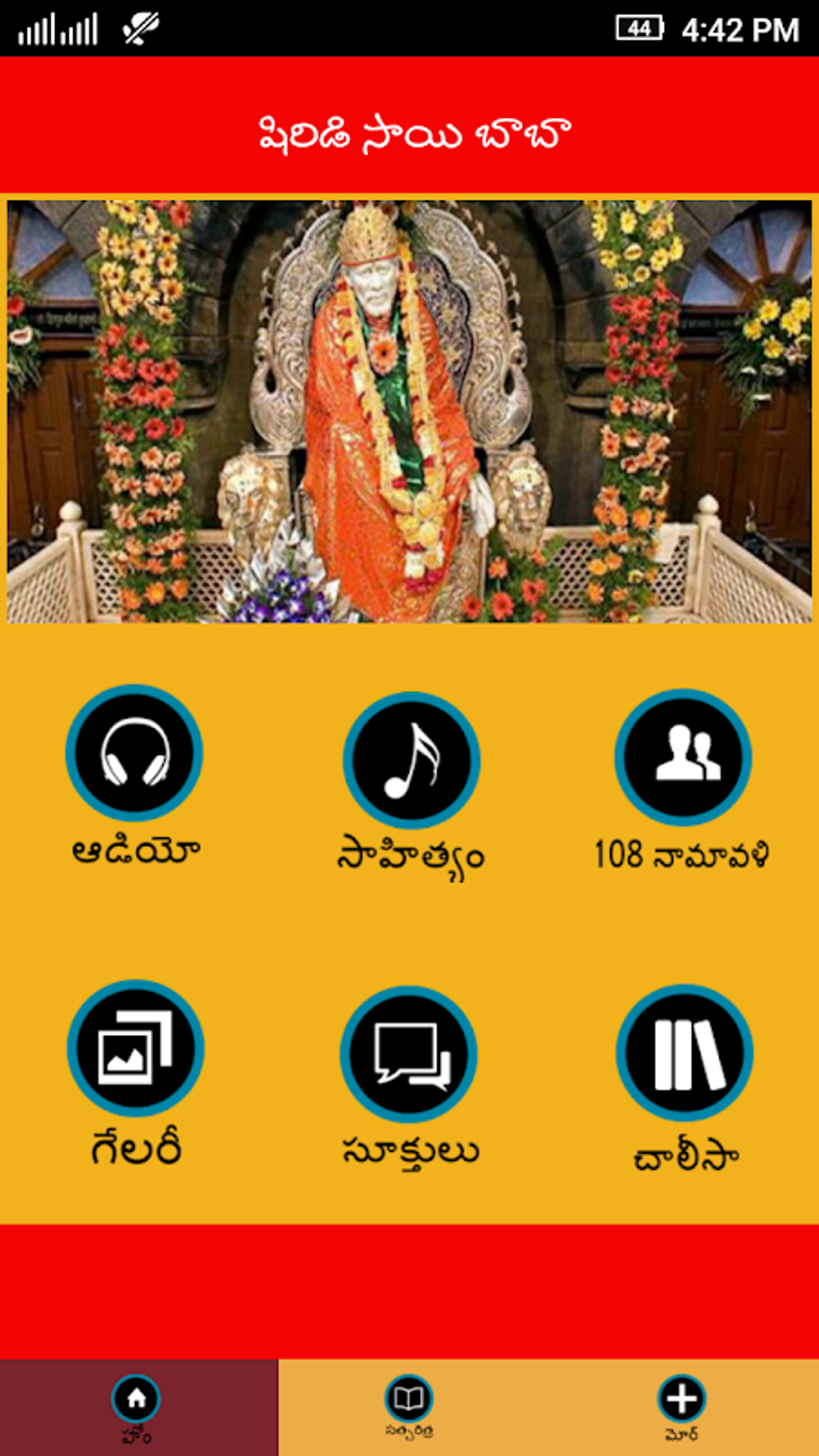819x1456 pixels.
Task: Open సూక్తులు (Quotes) section
Action: pyautogui.click(x=409, y=1054)
